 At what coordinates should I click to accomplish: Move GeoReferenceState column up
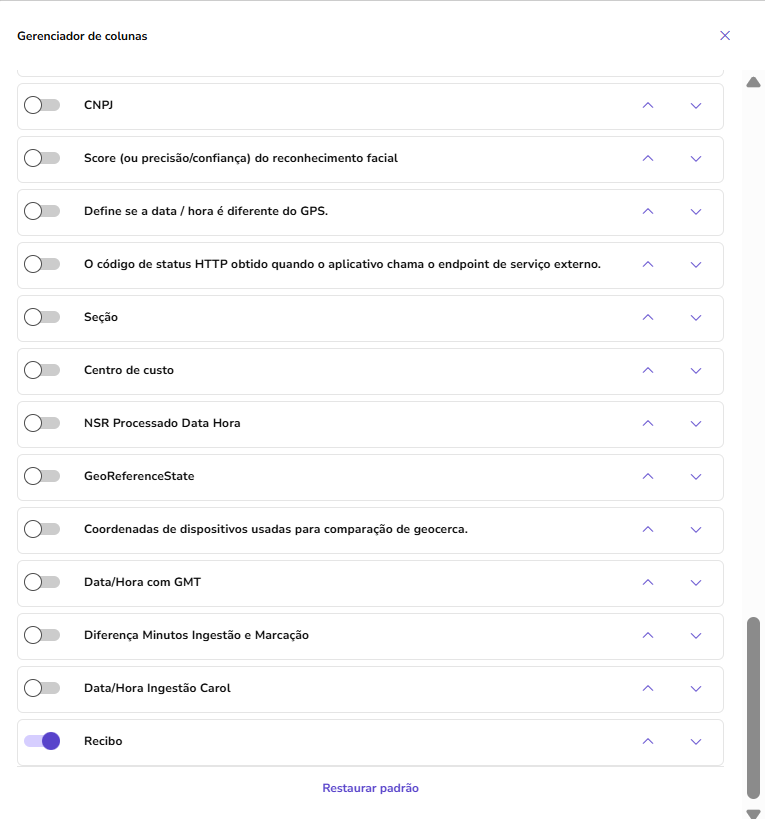(x=648, y=476)
